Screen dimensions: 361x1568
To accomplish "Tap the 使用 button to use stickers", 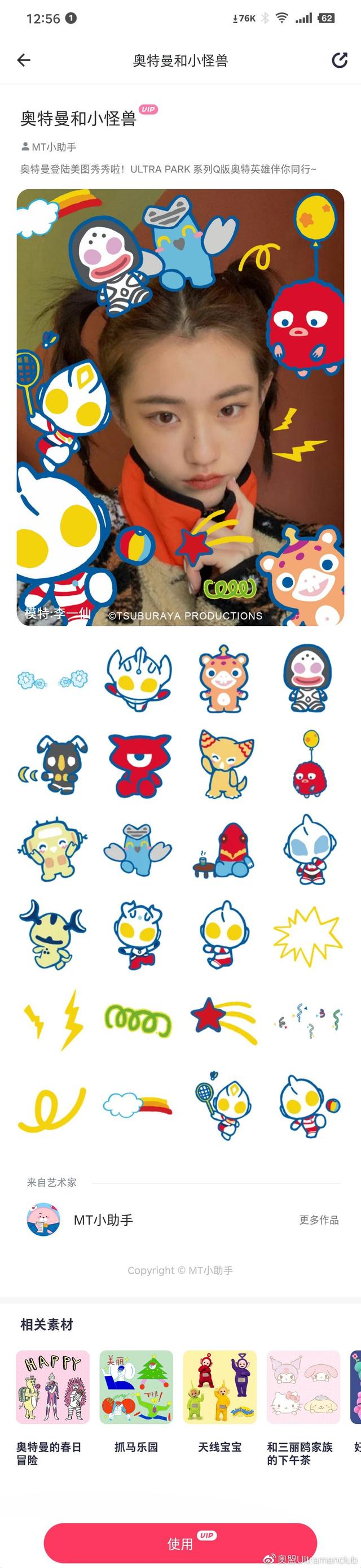I will 180,1543.
